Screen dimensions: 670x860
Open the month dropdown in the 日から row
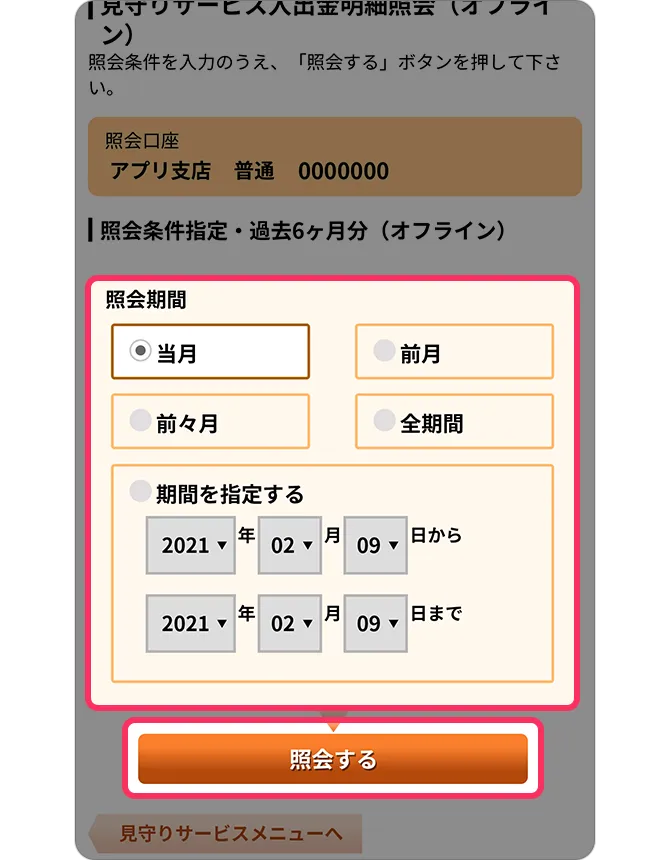click(x=290, y=545)
